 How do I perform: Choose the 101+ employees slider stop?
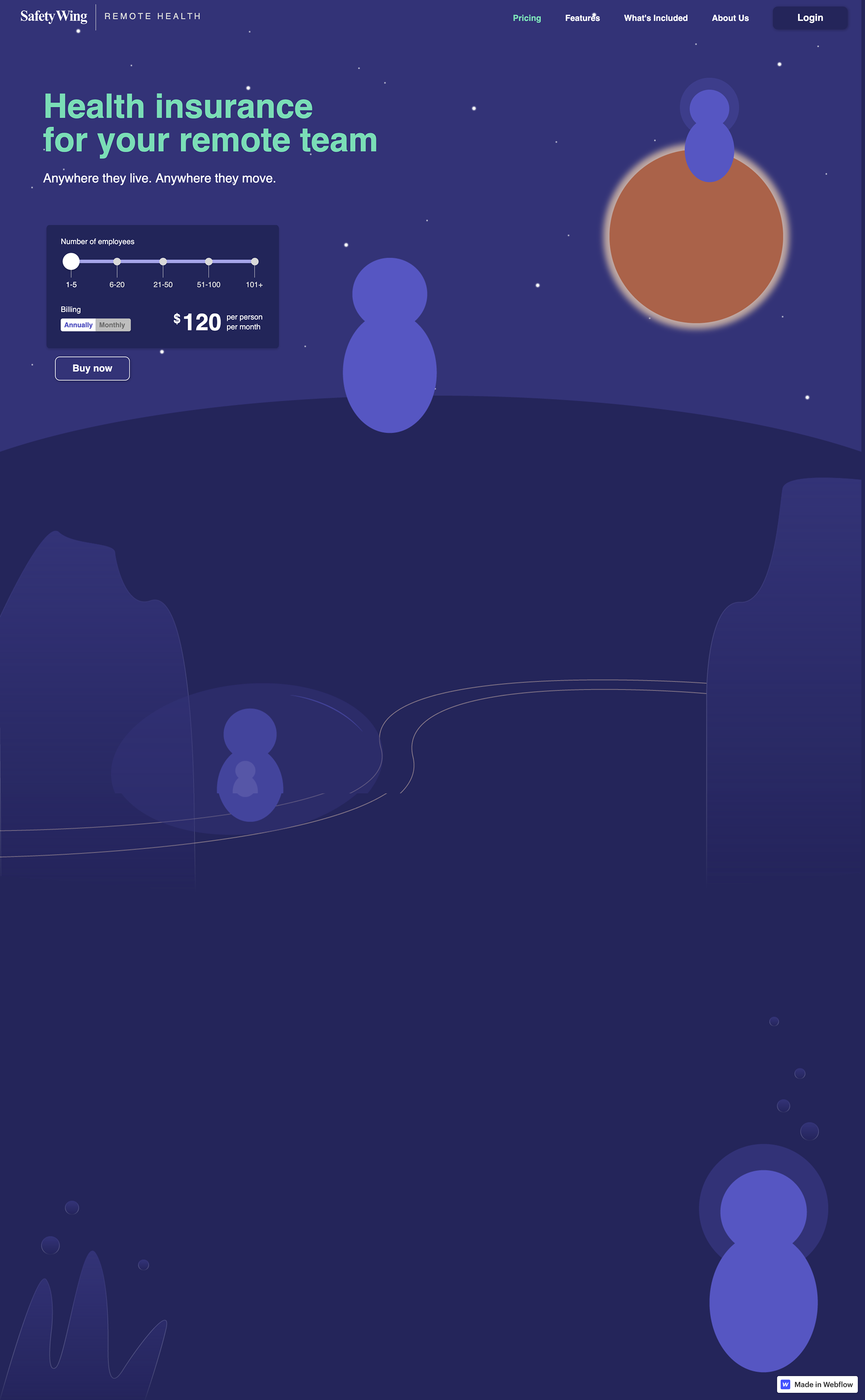coord(255,261)
